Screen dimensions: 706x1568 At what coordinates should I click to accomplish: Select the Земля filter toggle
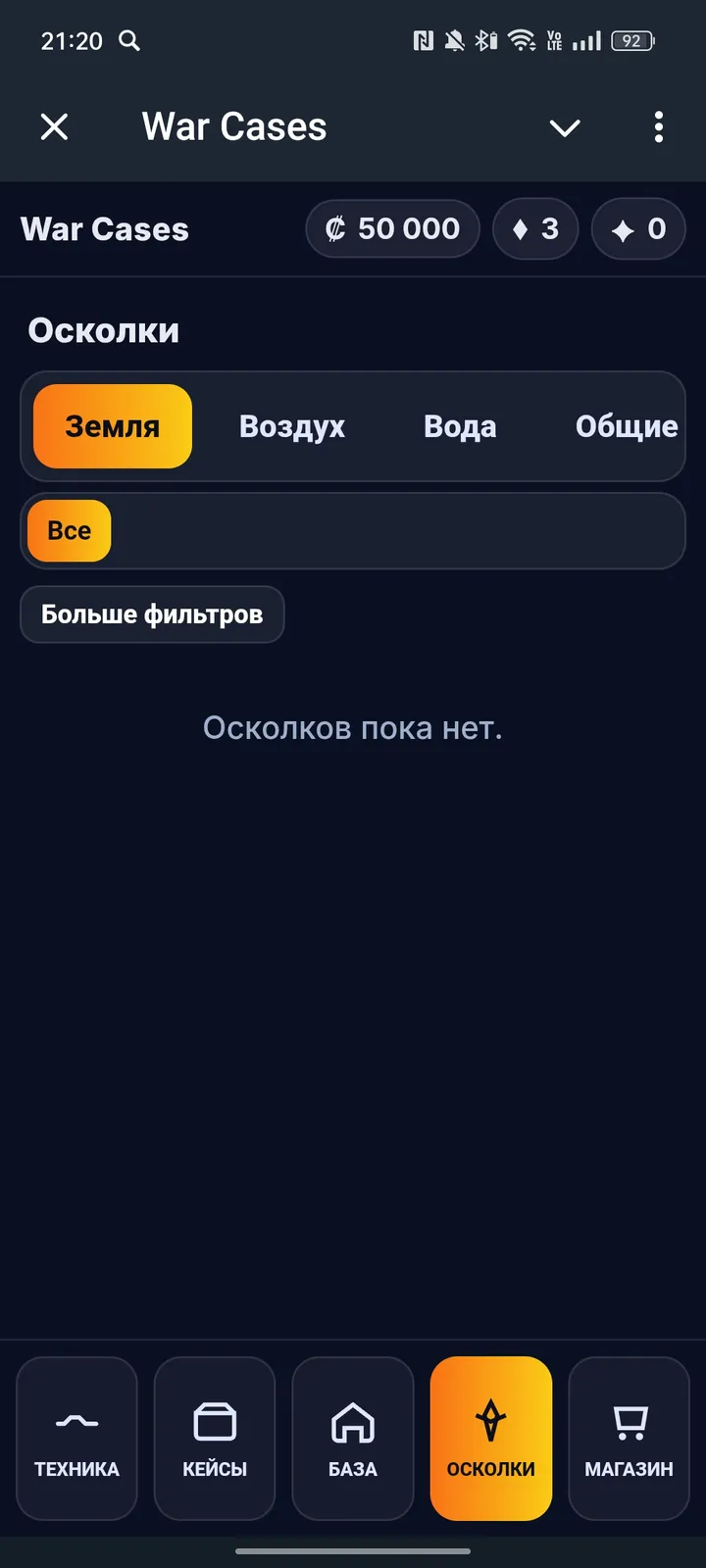click(111, 426)
